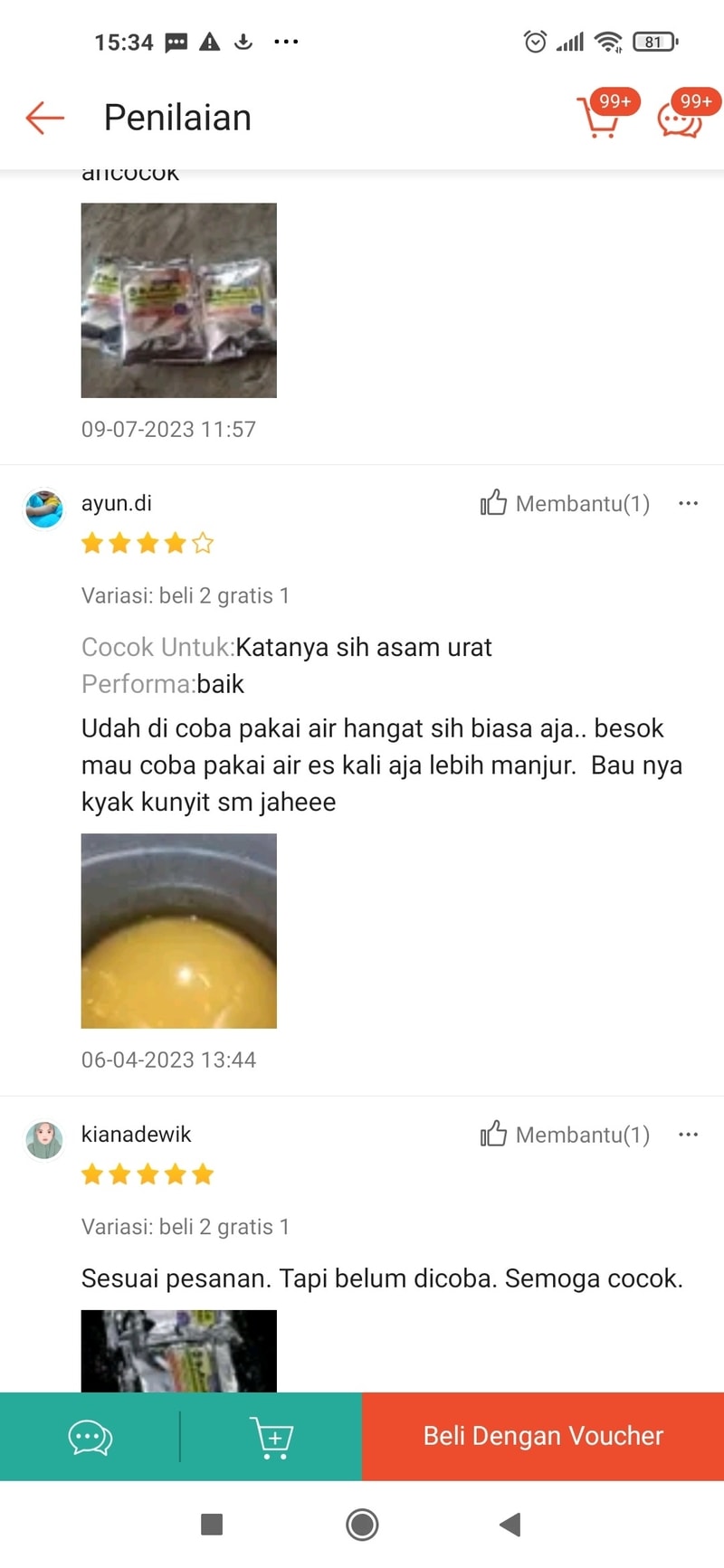Tap the thumbs-up icon on ayun.di's review

[x=493, y=504]
